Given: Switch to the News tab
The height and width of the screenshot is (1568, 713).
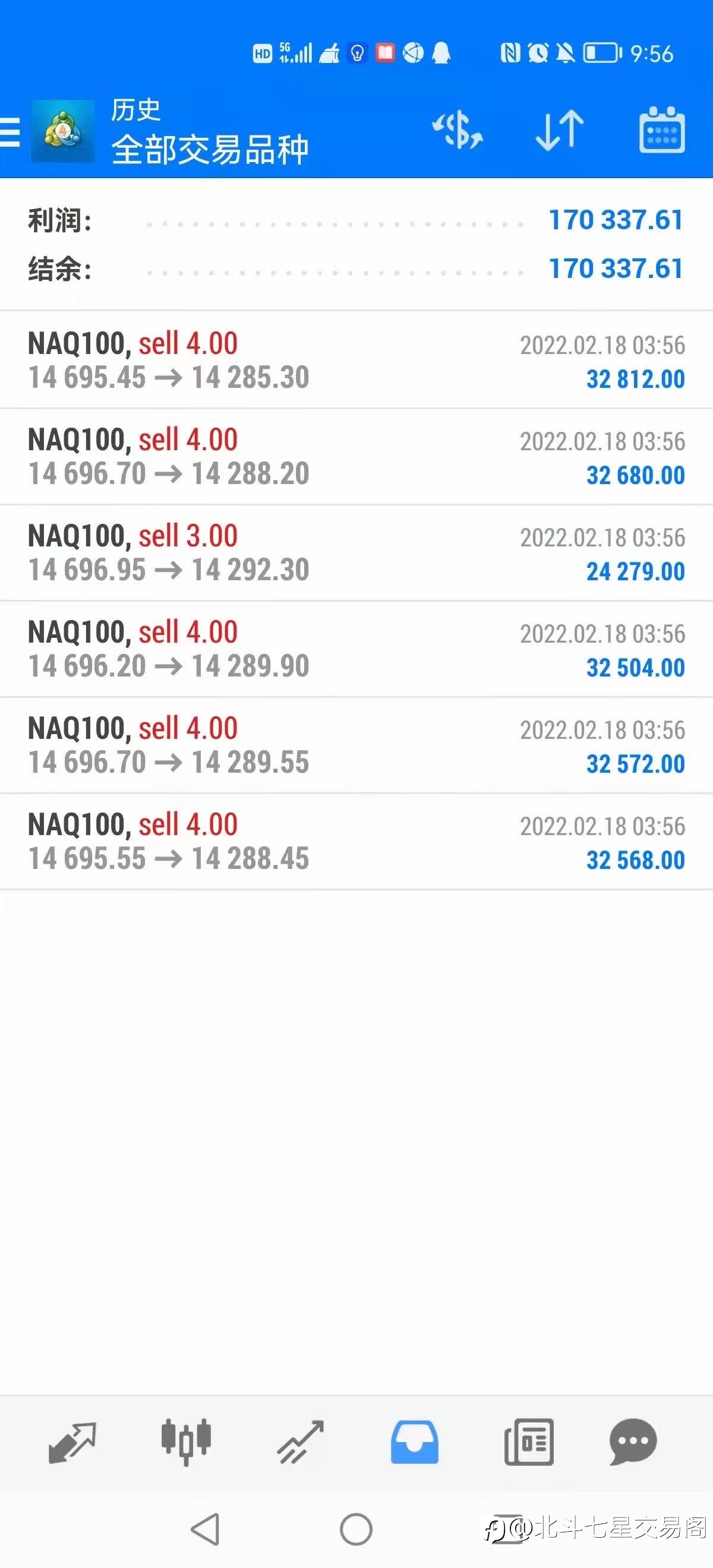Looking at the screenshot, I should [528, 1442].
